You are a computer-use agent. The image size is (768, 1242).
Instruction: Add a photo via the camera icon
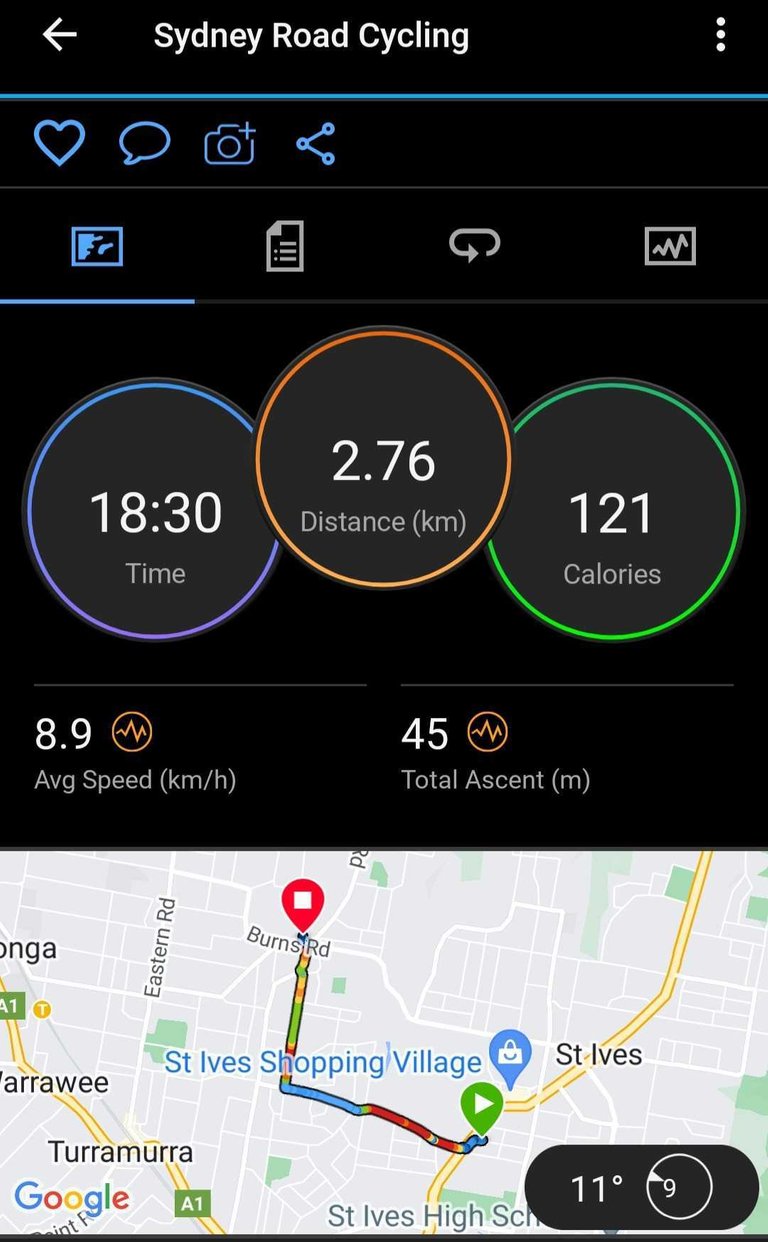pyautogui.click(x=230, y=144)
